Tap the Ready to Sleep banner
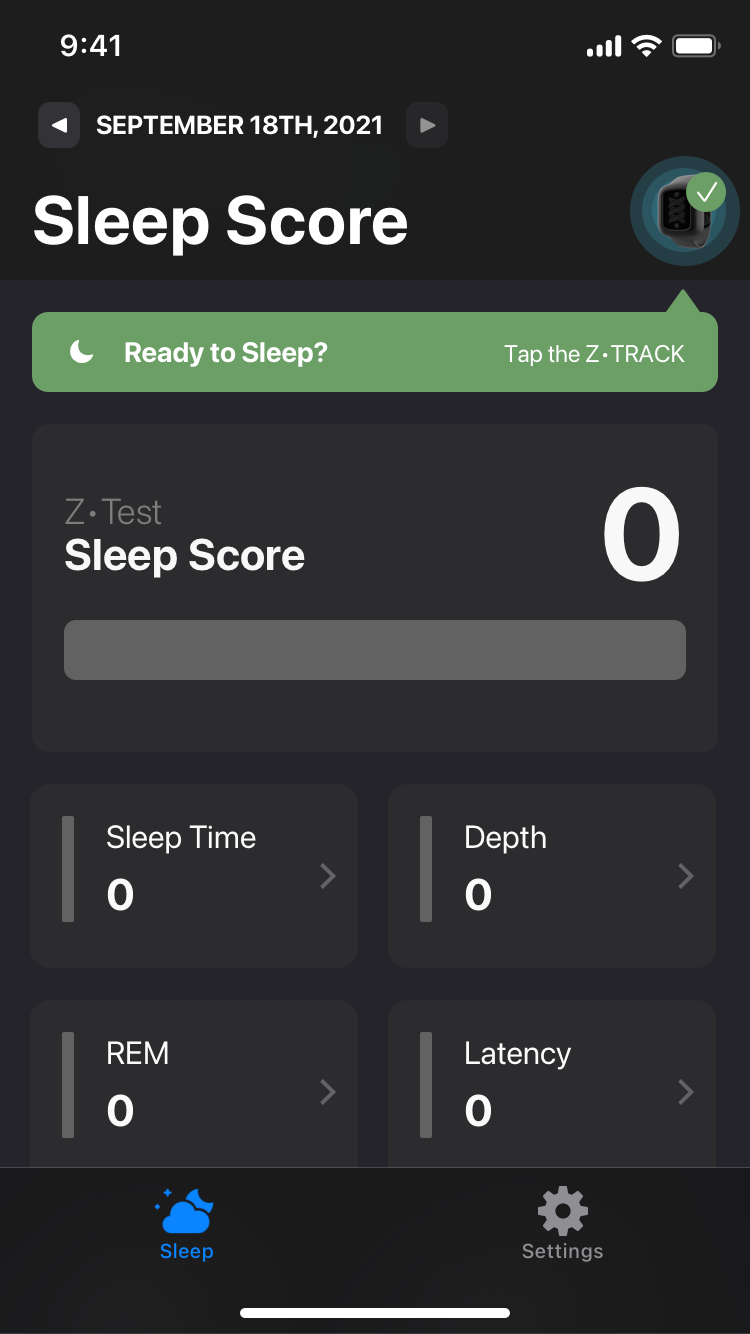Viewport: 750px width, 1334px height. 374,353
